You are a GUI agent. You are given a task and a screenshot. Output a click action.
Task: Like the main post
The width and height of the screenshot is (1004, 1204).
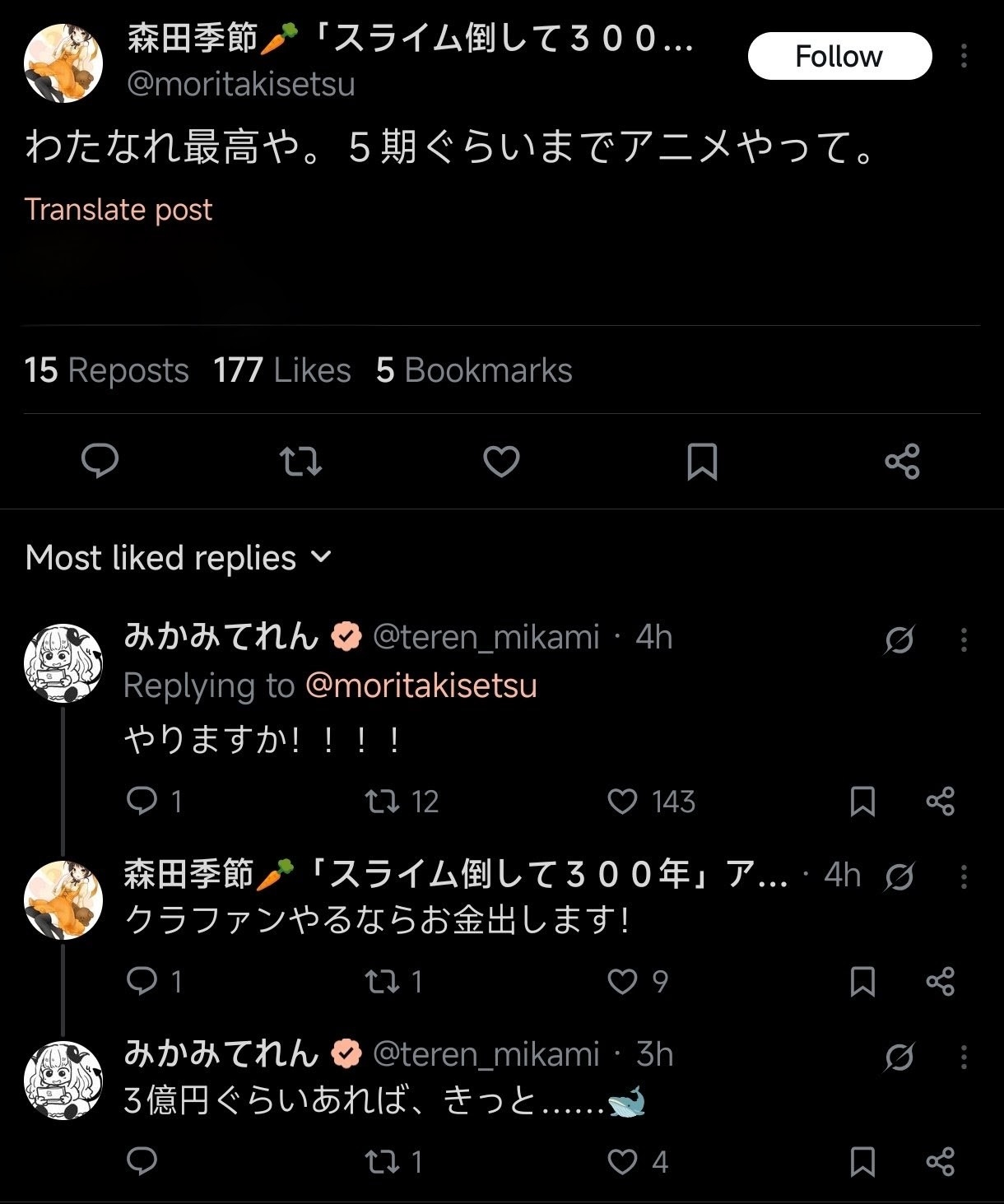coord(501,461)
